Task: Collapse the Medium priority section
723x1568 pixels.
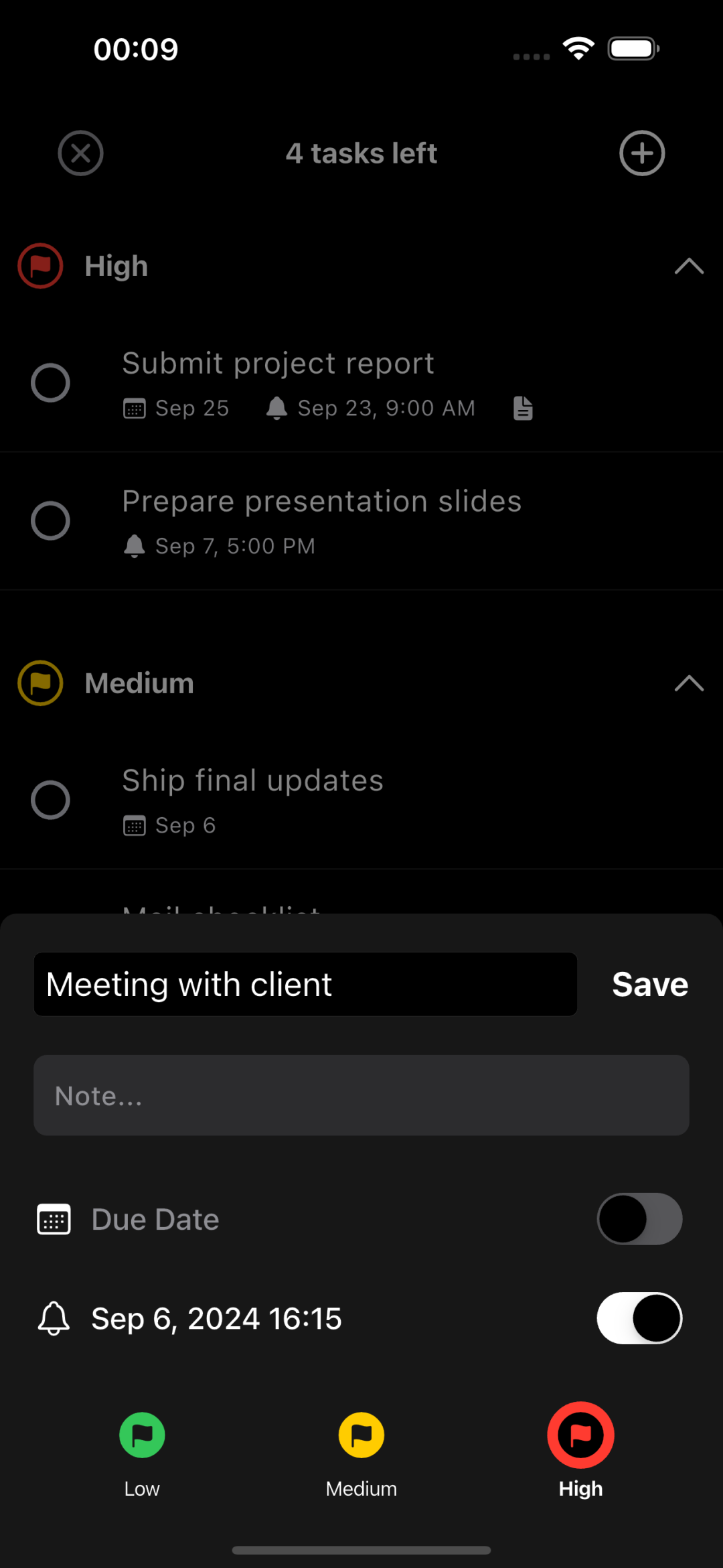Action: pyautogui.click(x=689, y=683)
